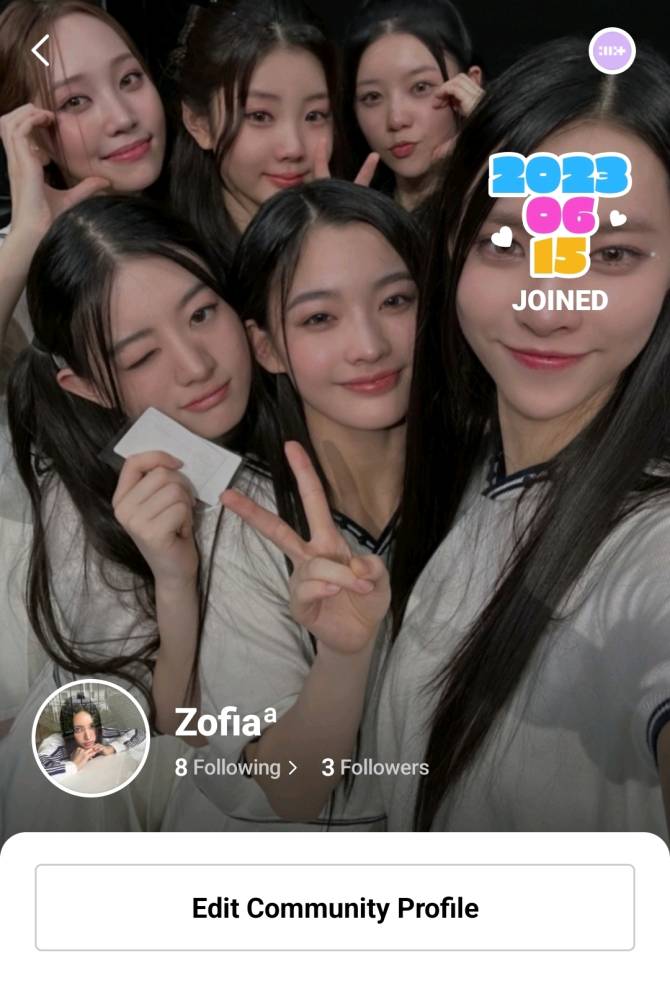View the 8 Following list
The height and width of the screenshot is (981, 670).
(236, 768)
